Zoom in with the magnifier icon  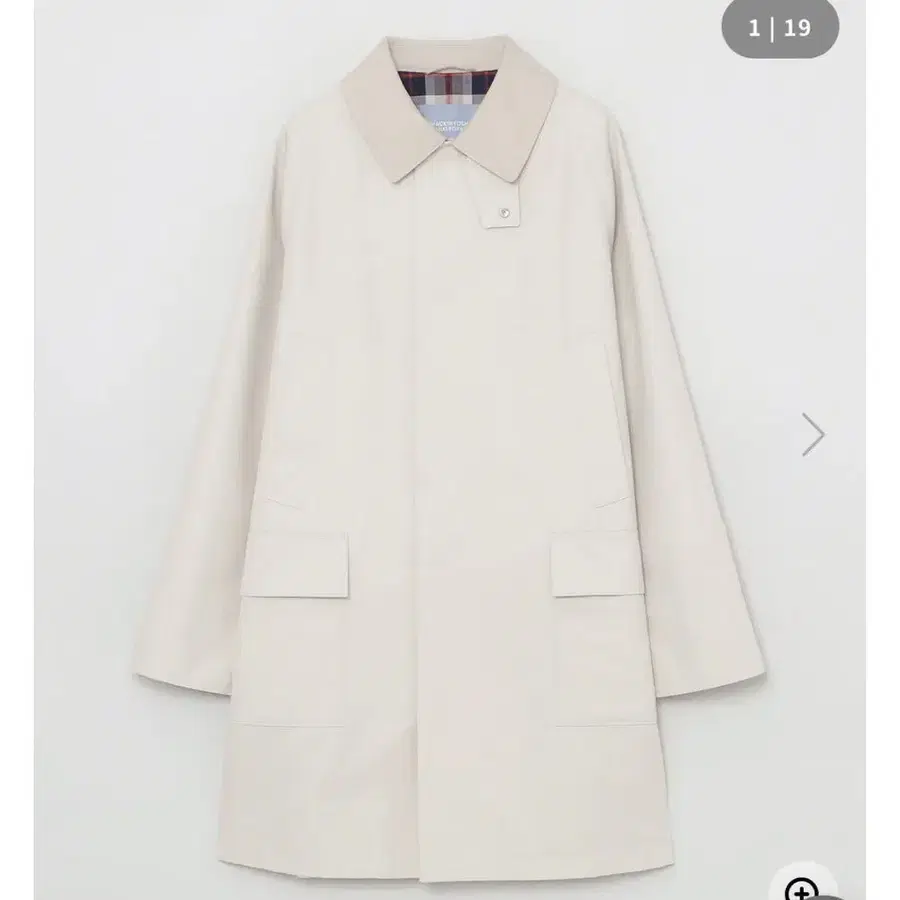point(803,886)
